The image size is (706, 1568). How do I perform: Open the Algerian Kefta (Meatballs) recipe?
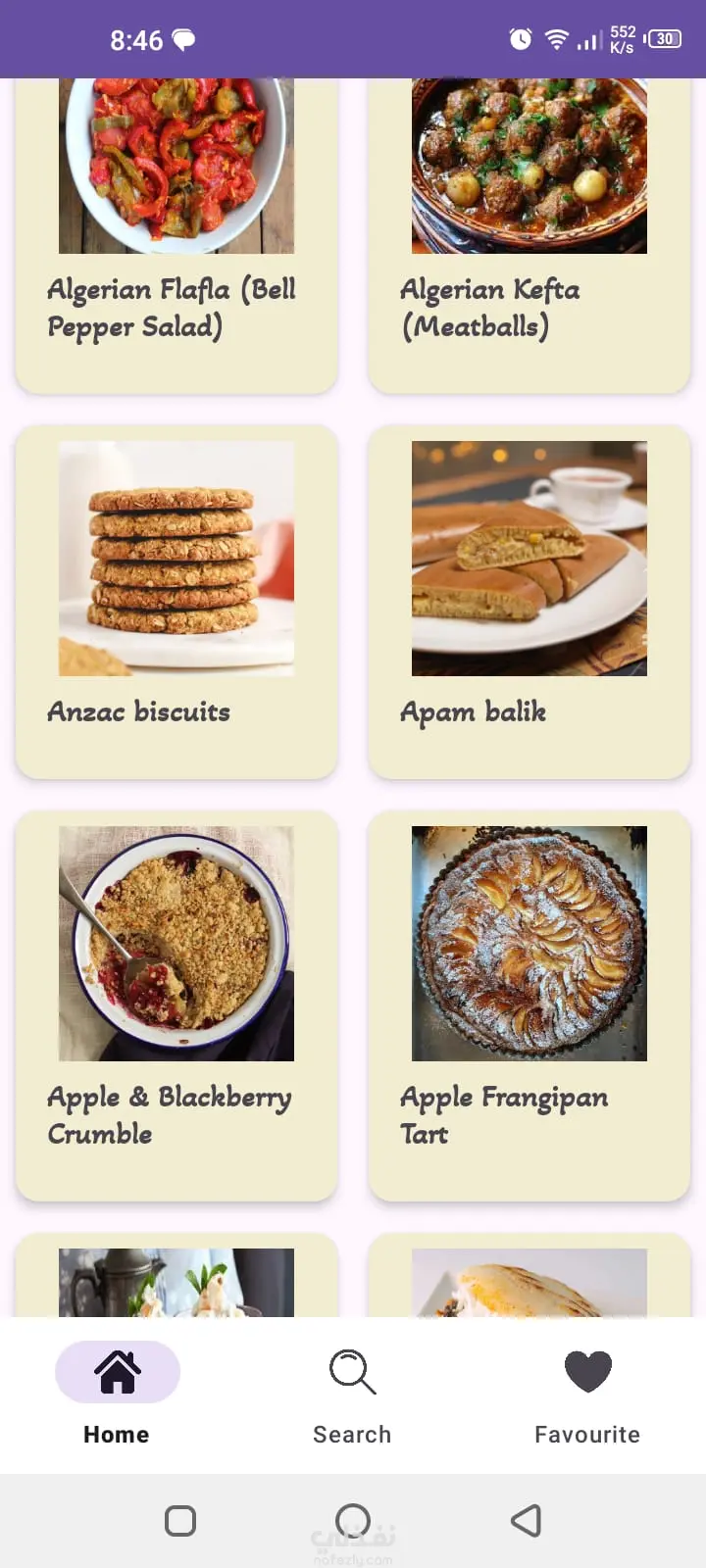(529, 235)
